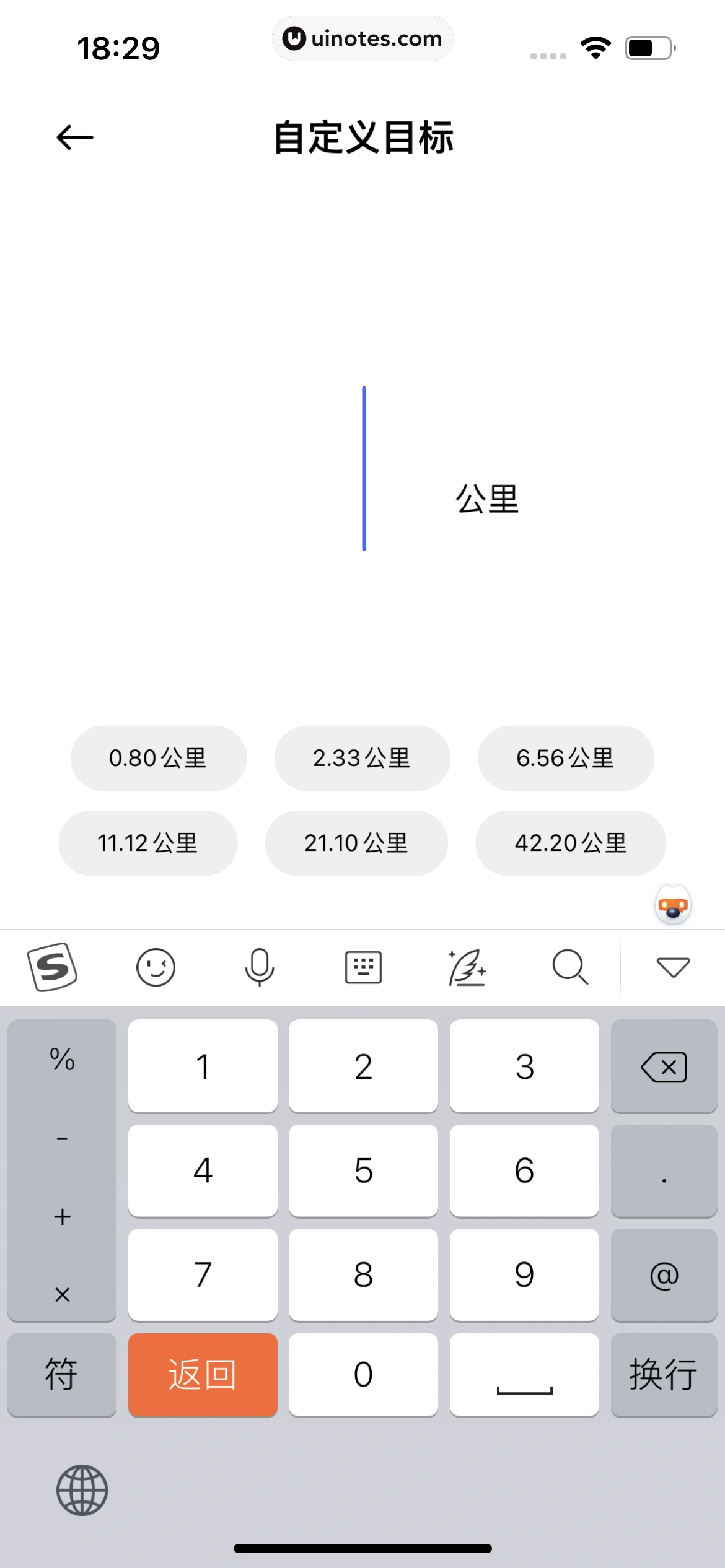
Task: Open the Sogou keyboard menu logo
Action: coord(53,967)
